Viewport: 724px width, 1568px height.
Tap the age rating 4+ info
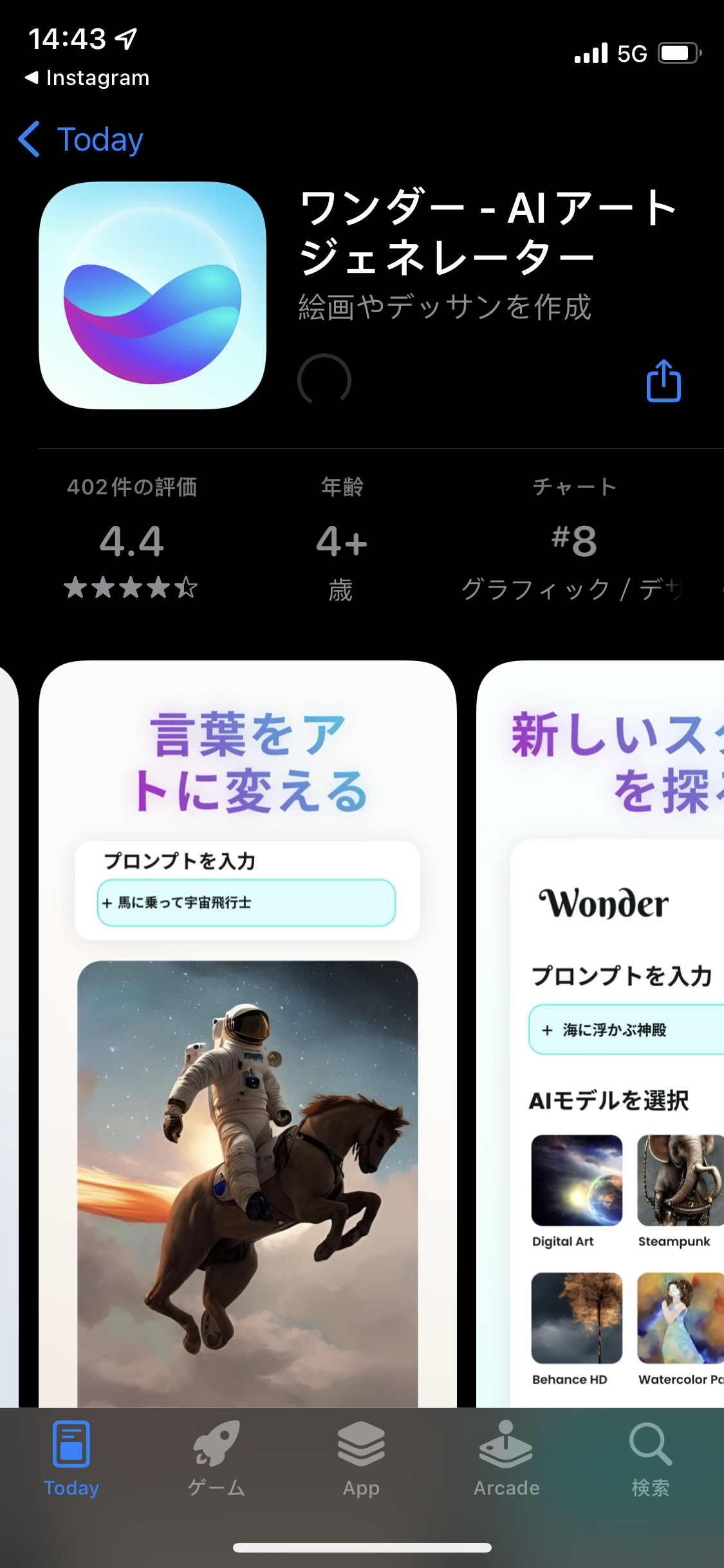(x=342, y=539)
